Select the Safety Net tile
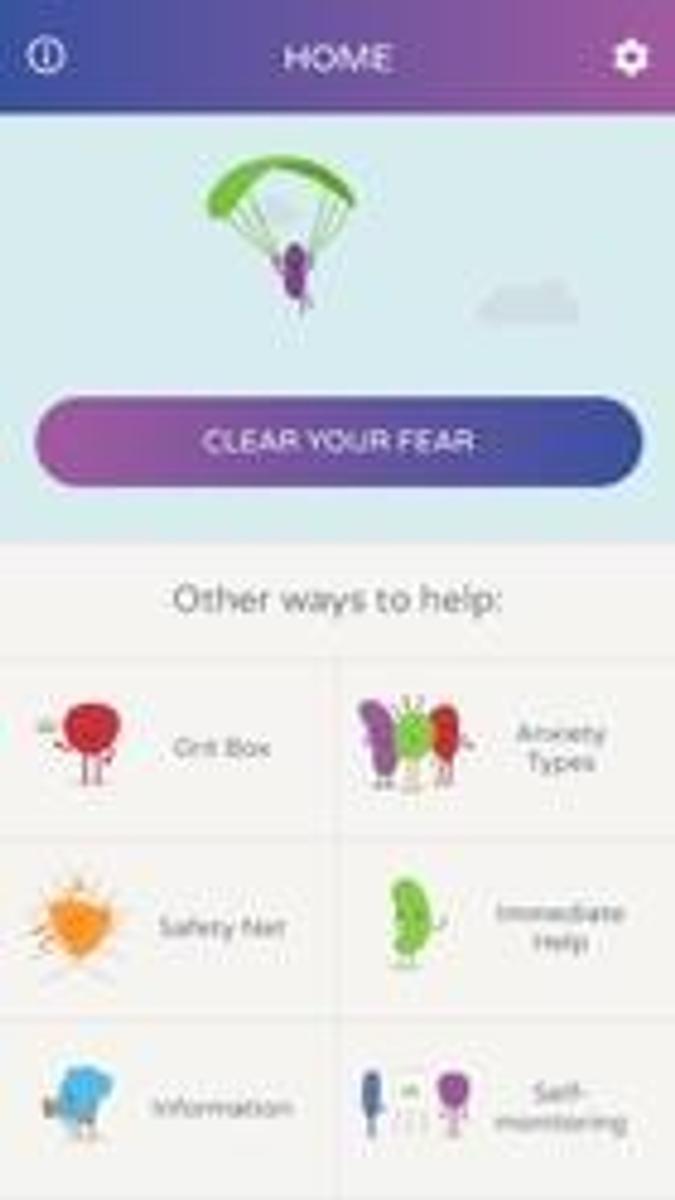 (x=167, y=927)
